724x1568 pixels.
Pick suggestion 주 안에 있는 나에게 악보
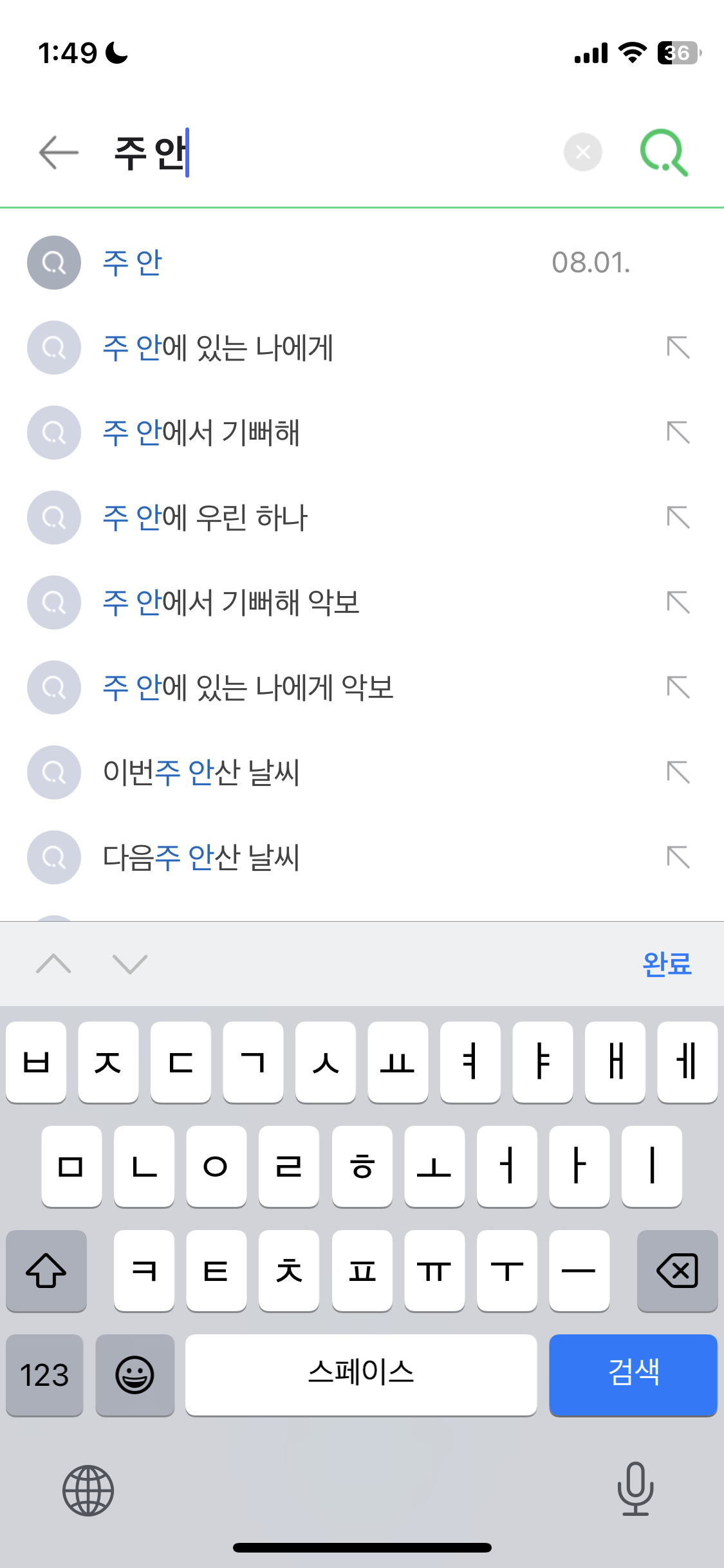point(362,687)
